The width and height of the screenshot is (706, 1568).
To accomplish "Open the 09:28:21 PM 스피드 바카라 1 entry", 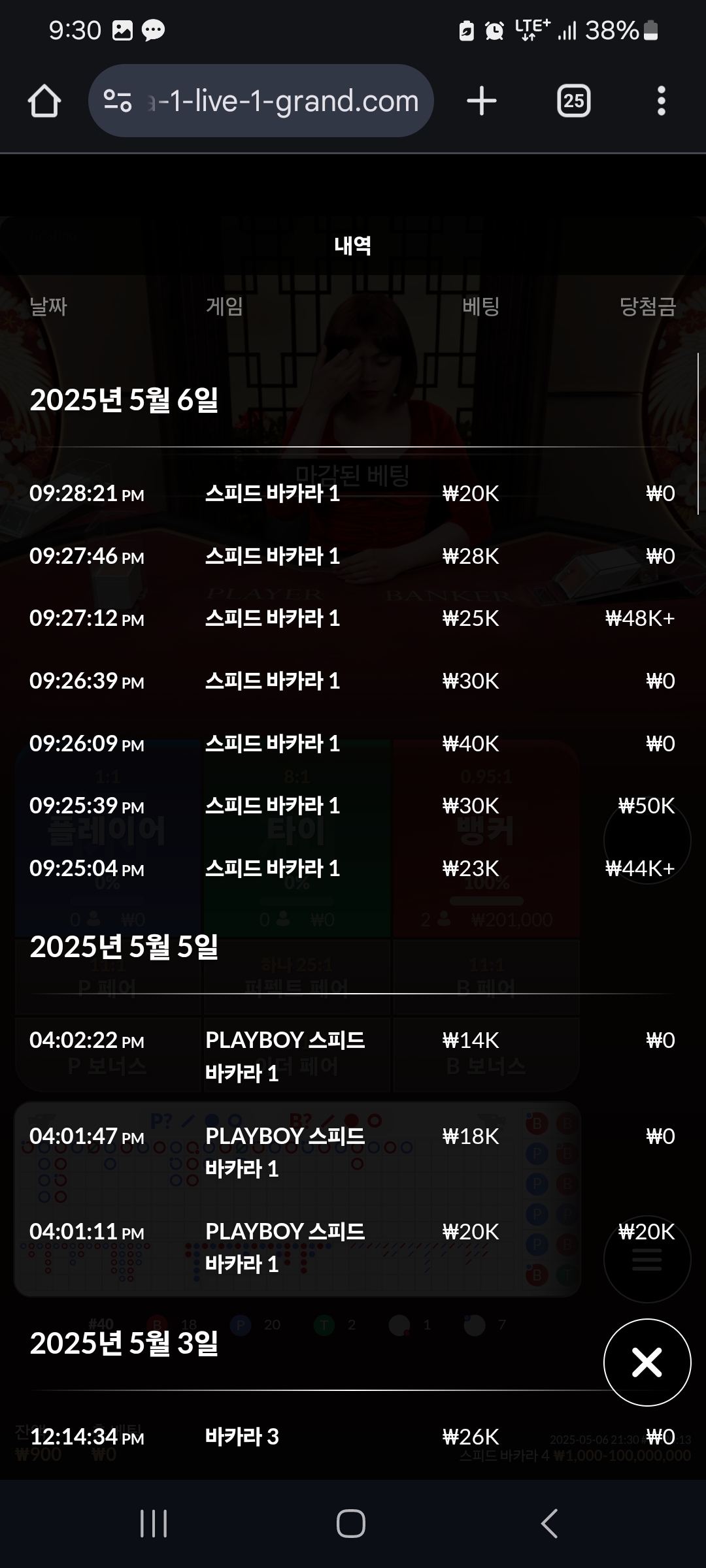I will click(x=352, y=493).
